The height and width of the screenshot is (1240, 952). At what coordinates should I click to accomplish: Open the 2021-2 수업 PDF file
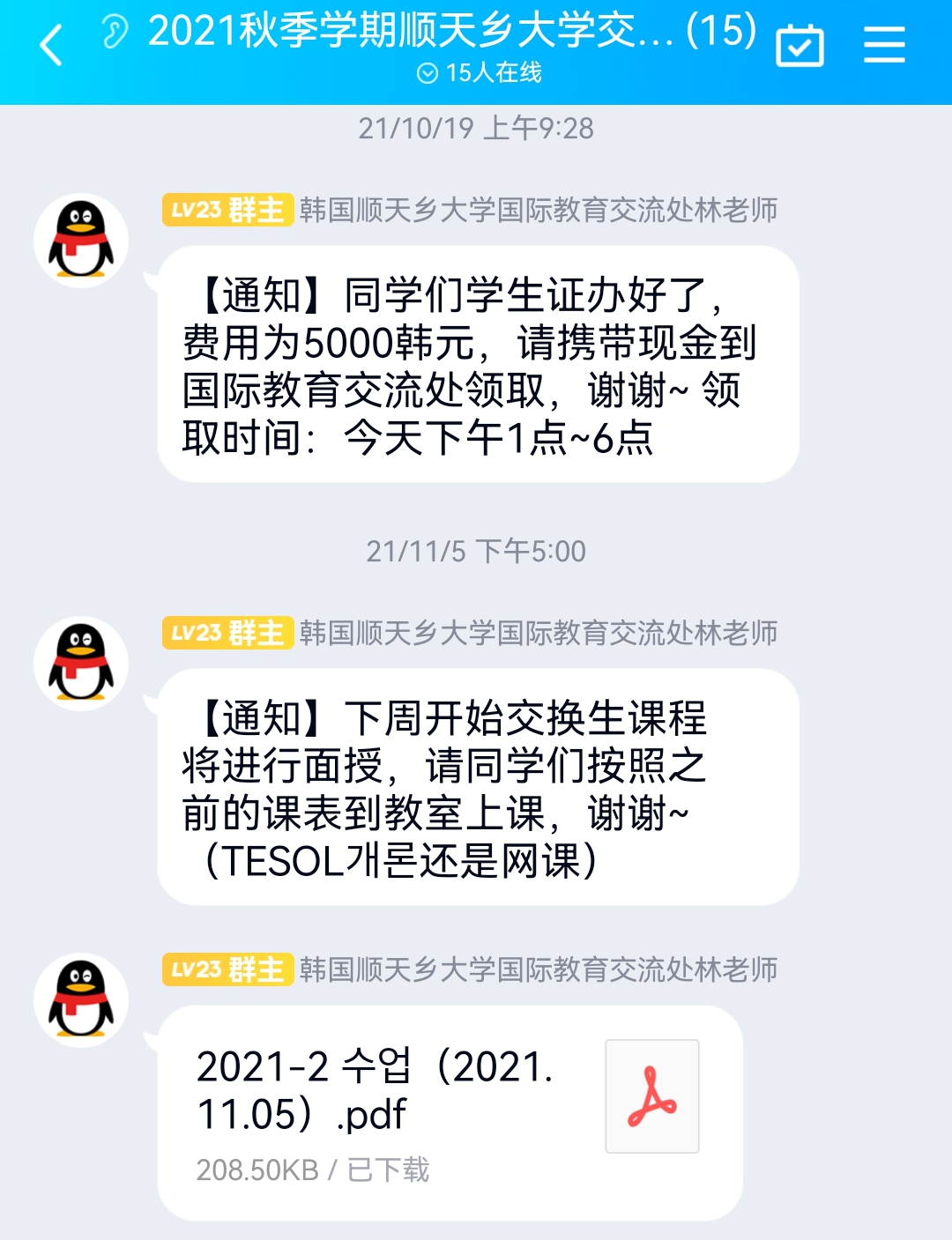pyautogui.click(x=450, y=1112)
